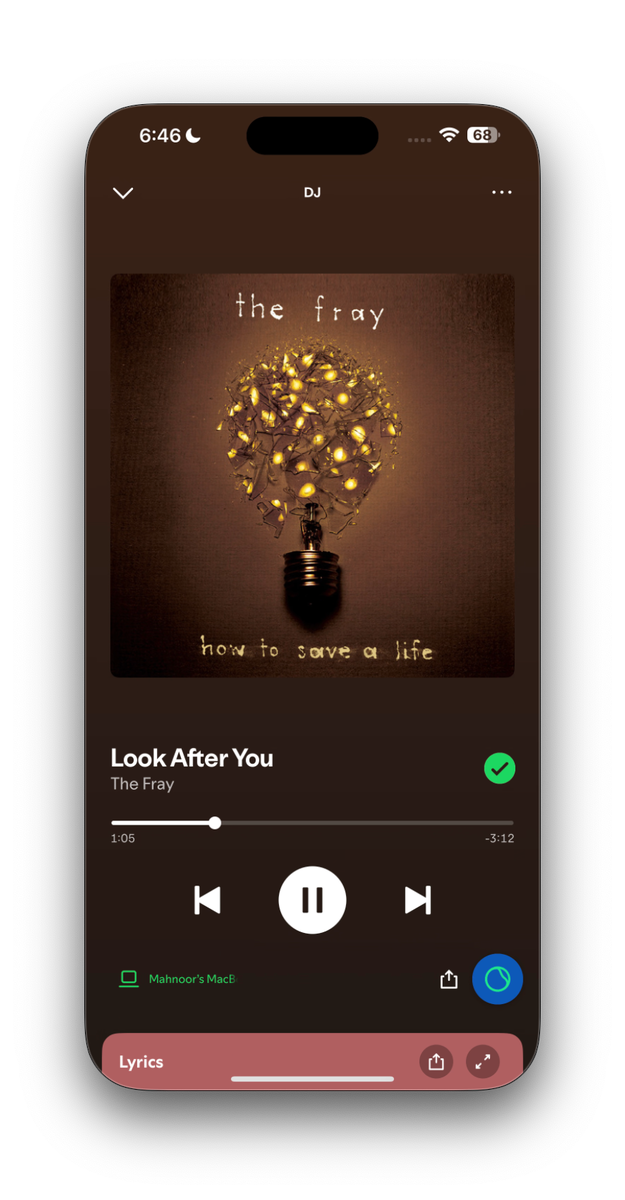Skip to the next track

[x=418, y=900]
